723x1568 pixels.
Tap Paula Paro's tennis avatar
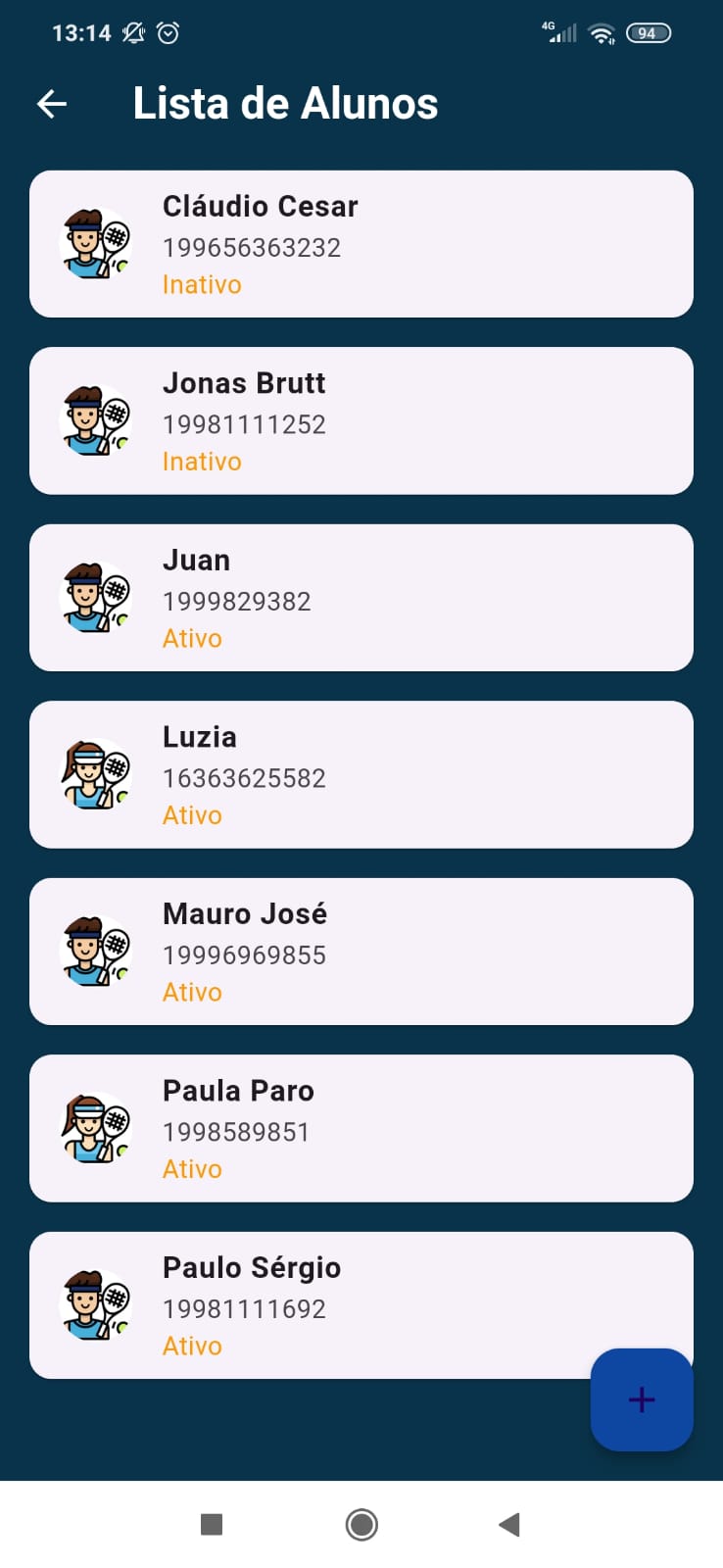(x=96, y=1128)
